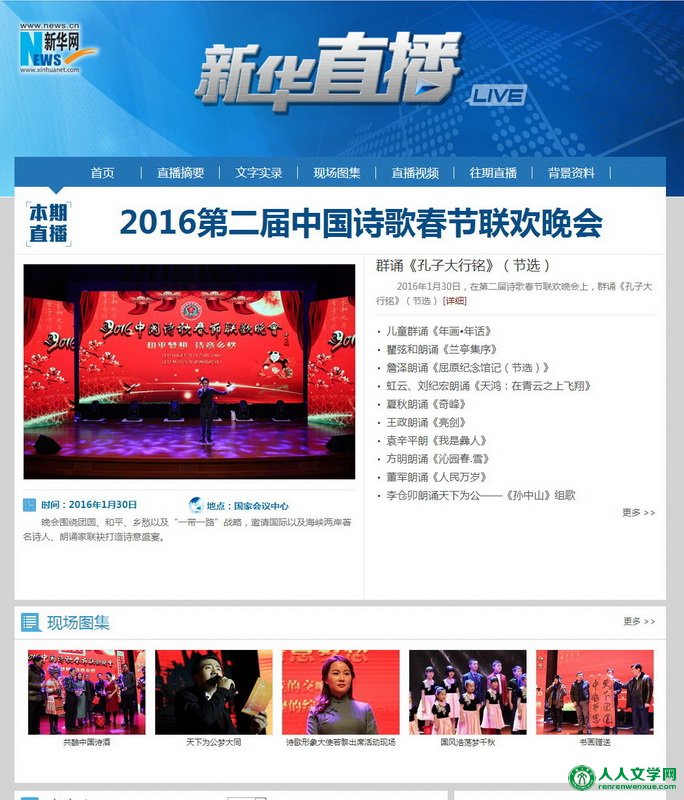Open the 背景资料 tab

coord(571,173)
